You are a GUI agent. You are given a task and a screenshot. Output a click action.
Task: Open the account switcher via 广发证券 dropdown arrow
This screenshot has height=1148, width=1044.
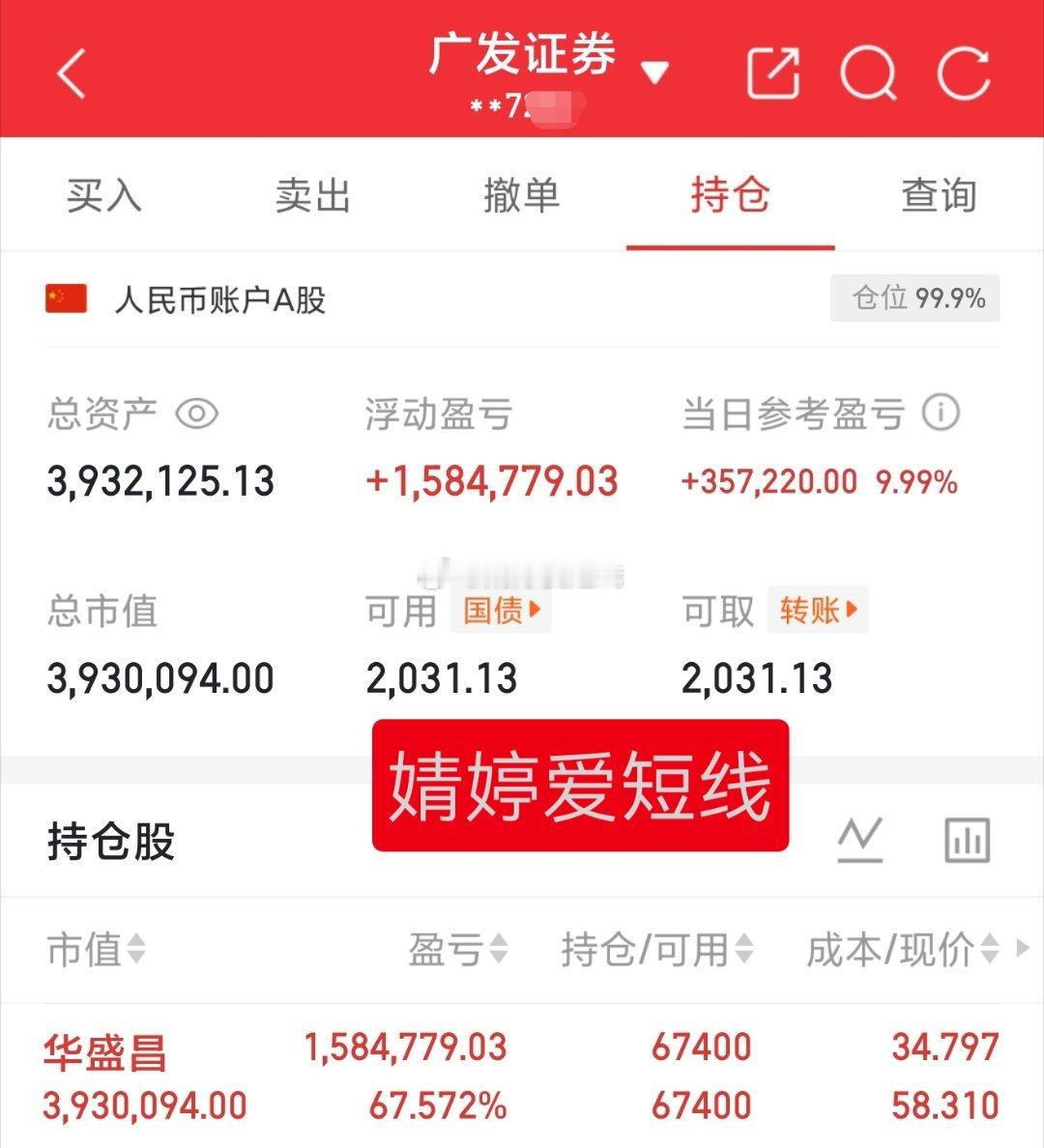point(656,72)
